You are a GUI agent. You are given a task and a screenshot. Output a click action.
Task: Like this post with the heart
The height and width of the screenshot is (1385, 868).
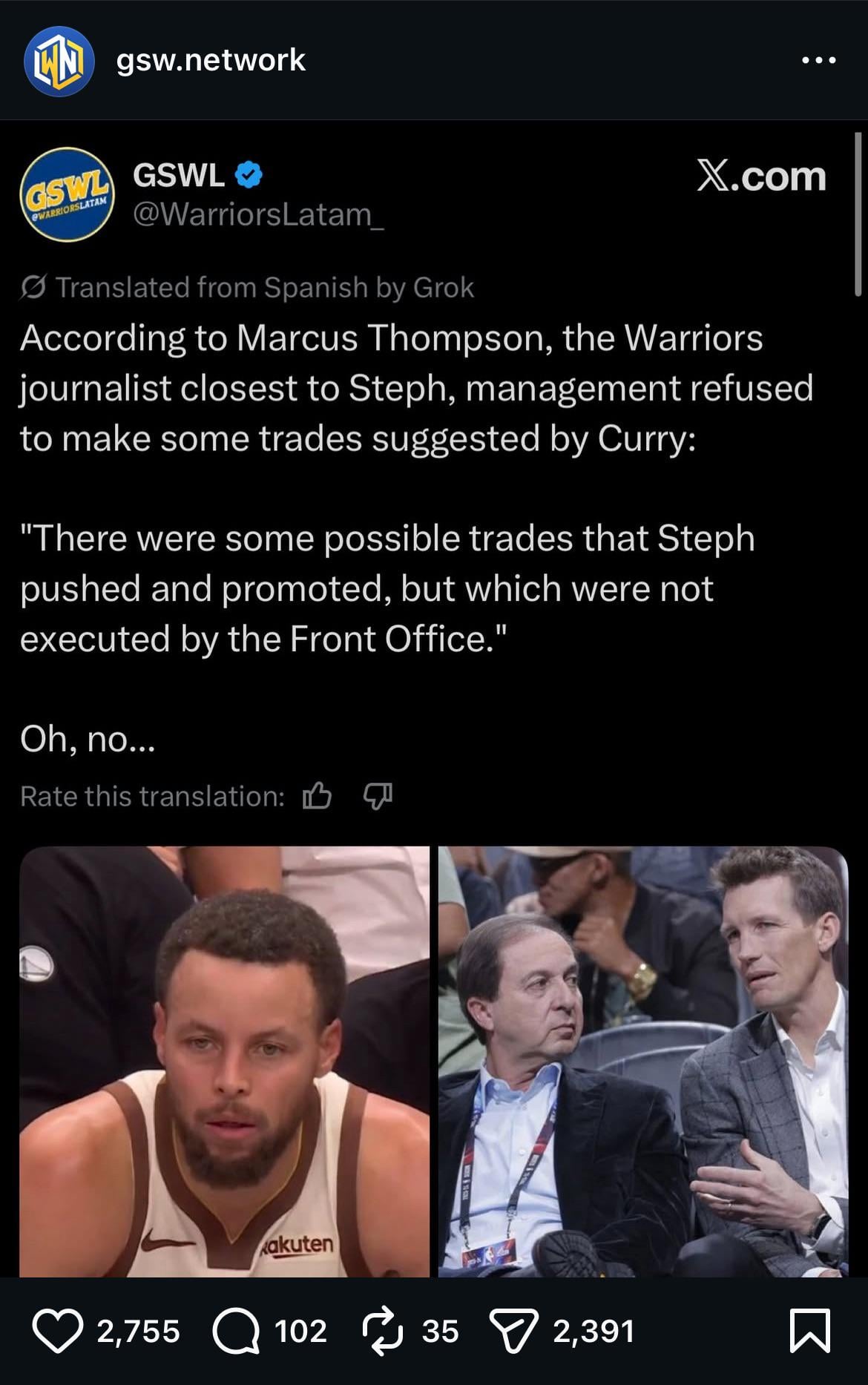click(x=58, y=1331)
